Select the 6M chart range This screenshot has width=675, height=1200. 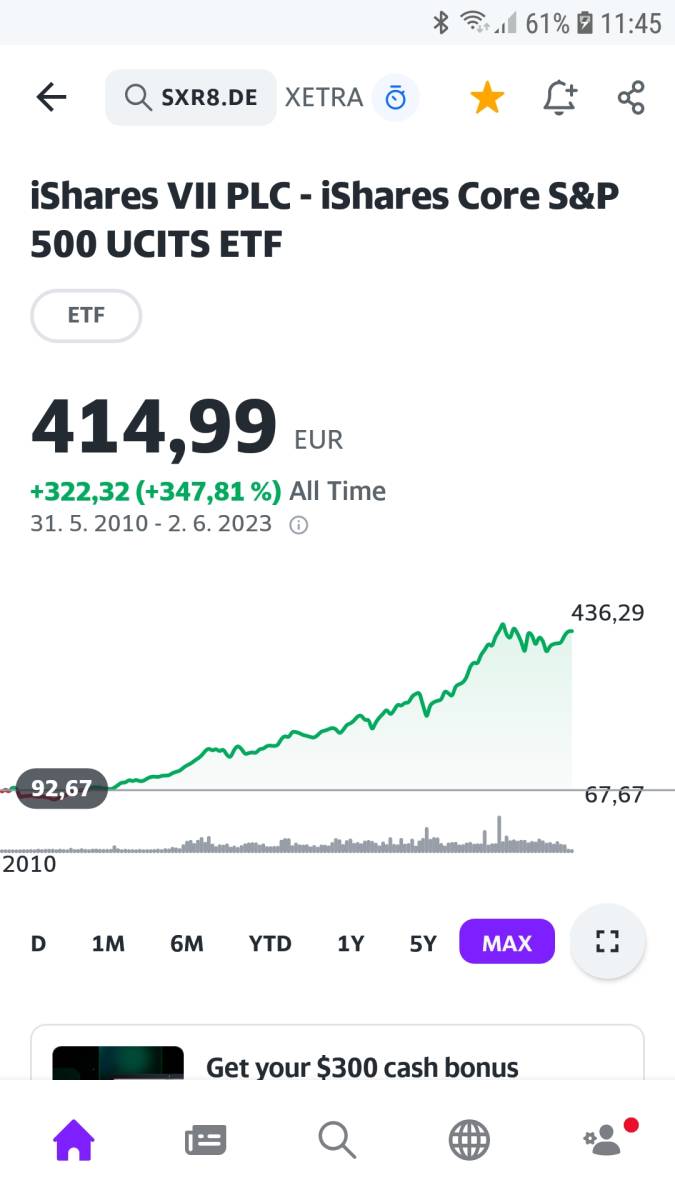tap(187, 942)
